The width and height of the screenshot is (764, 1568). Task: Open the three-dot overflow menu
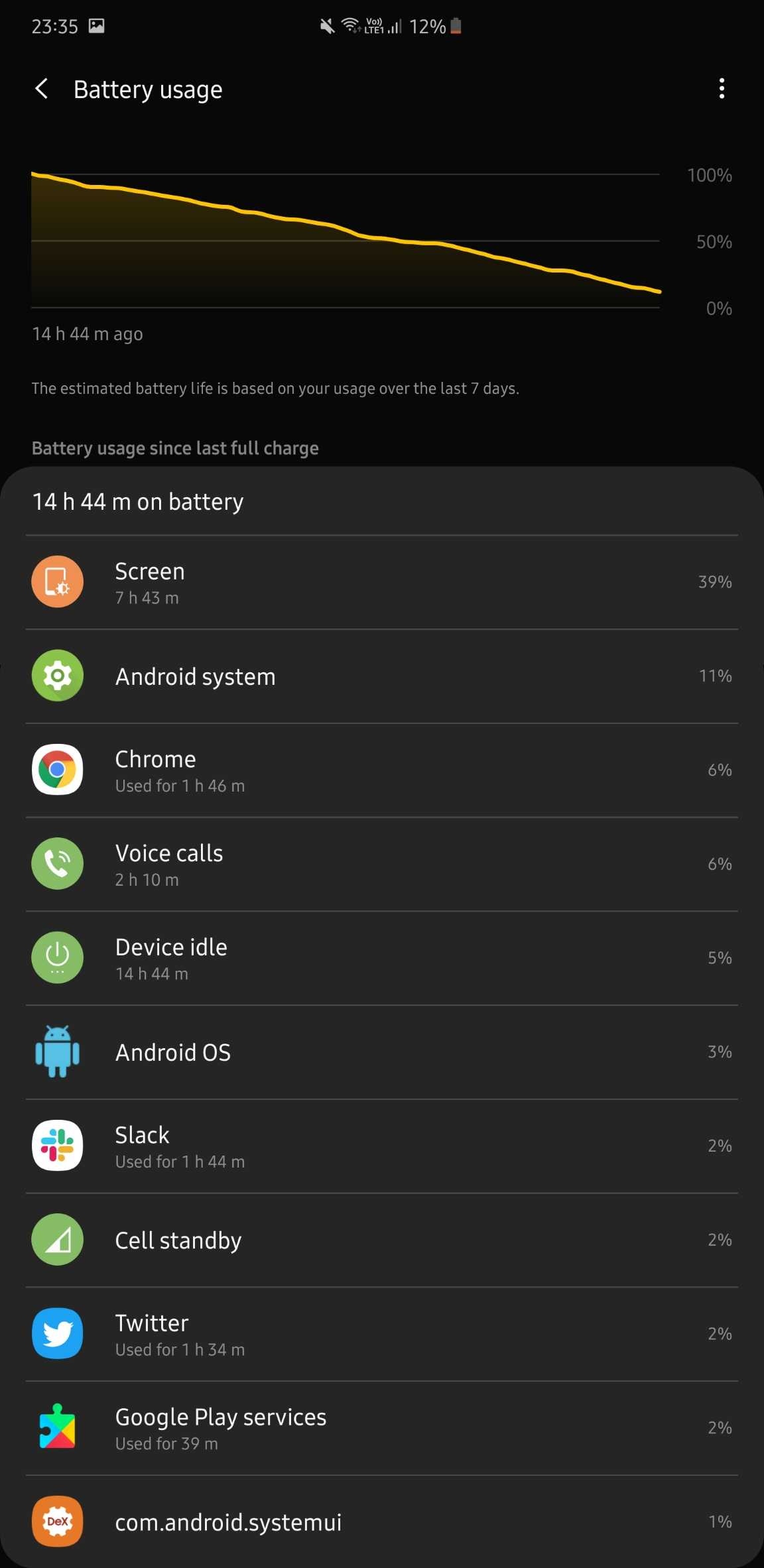tap(722, 89)
